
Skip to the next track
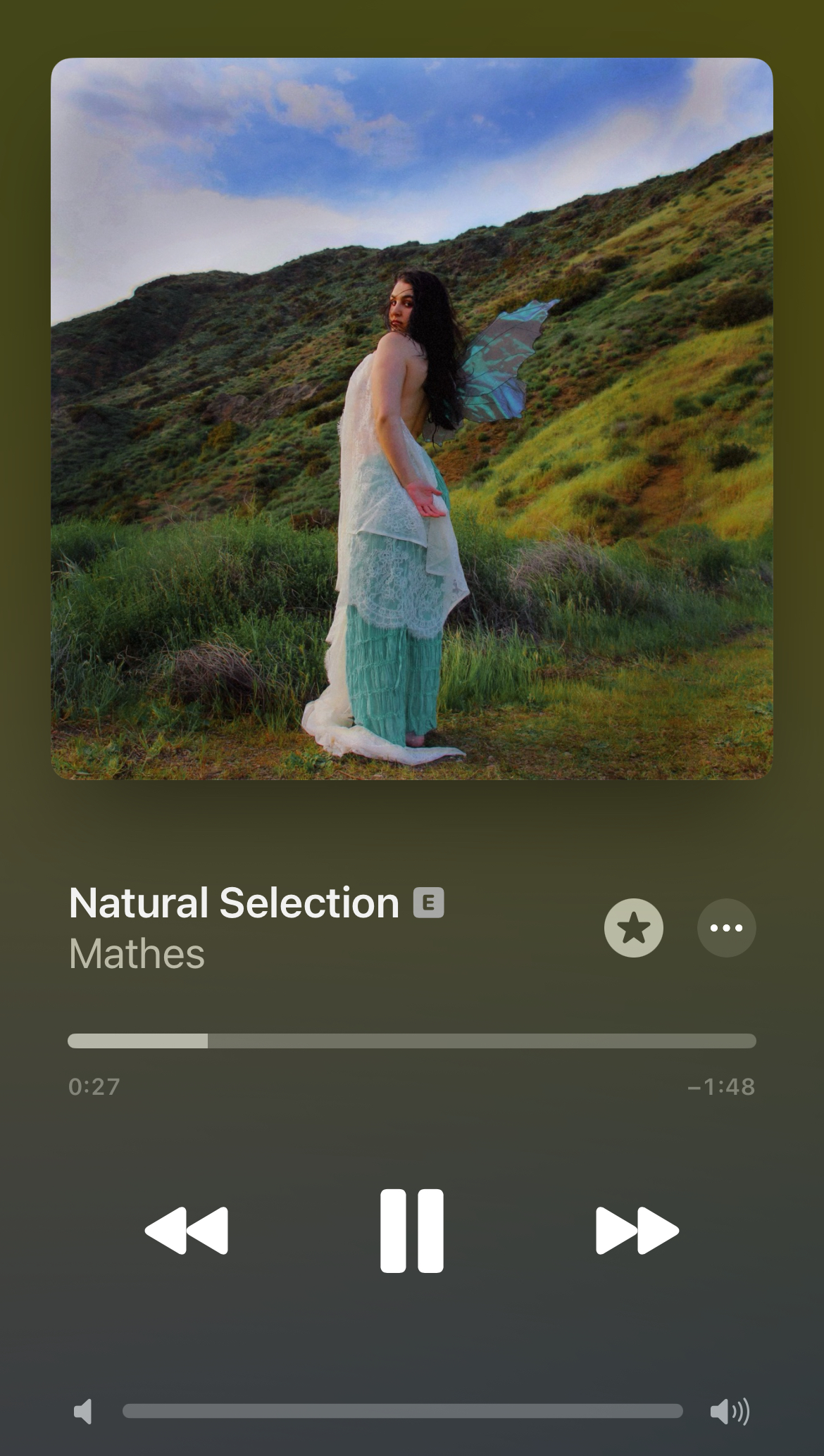pyautogui.click(x=637, y=1231)
